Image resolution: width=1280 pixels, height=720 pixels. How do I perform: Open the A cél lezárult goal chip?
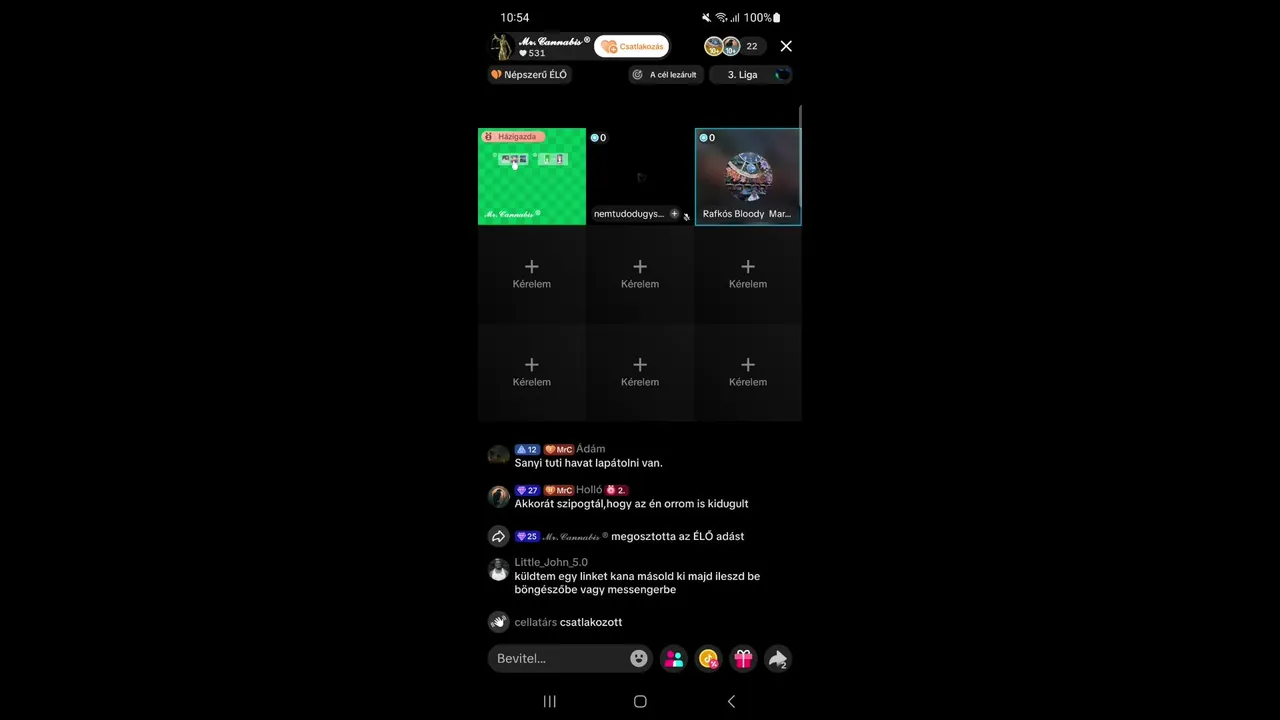click(x=666, y=75)
